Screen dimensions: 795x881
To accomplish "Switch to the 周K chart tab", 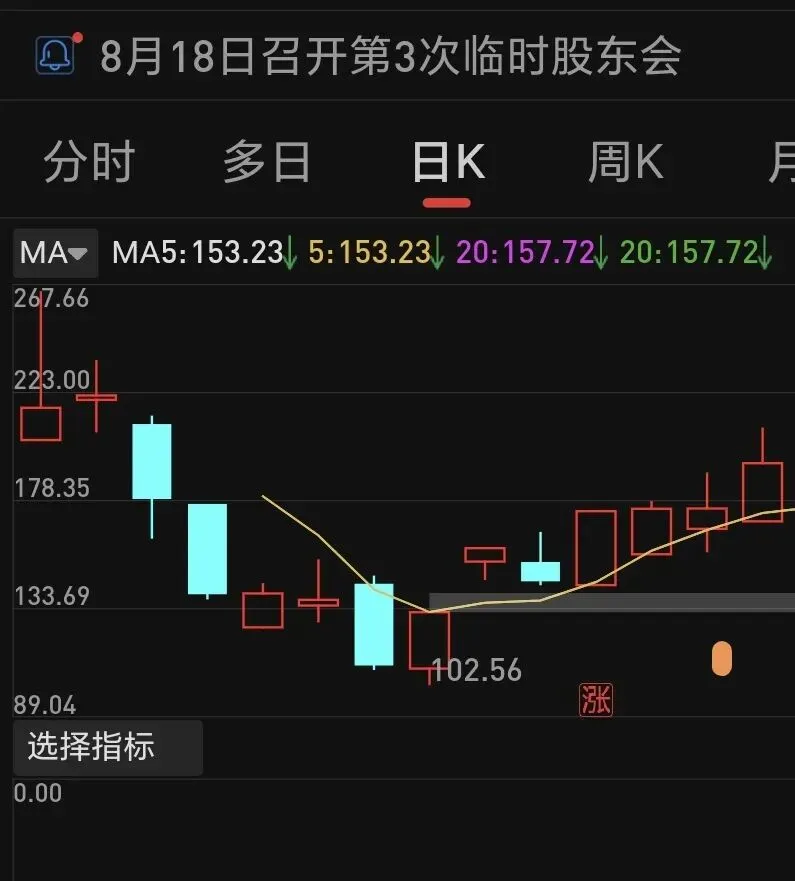I will tap(625, 162).
